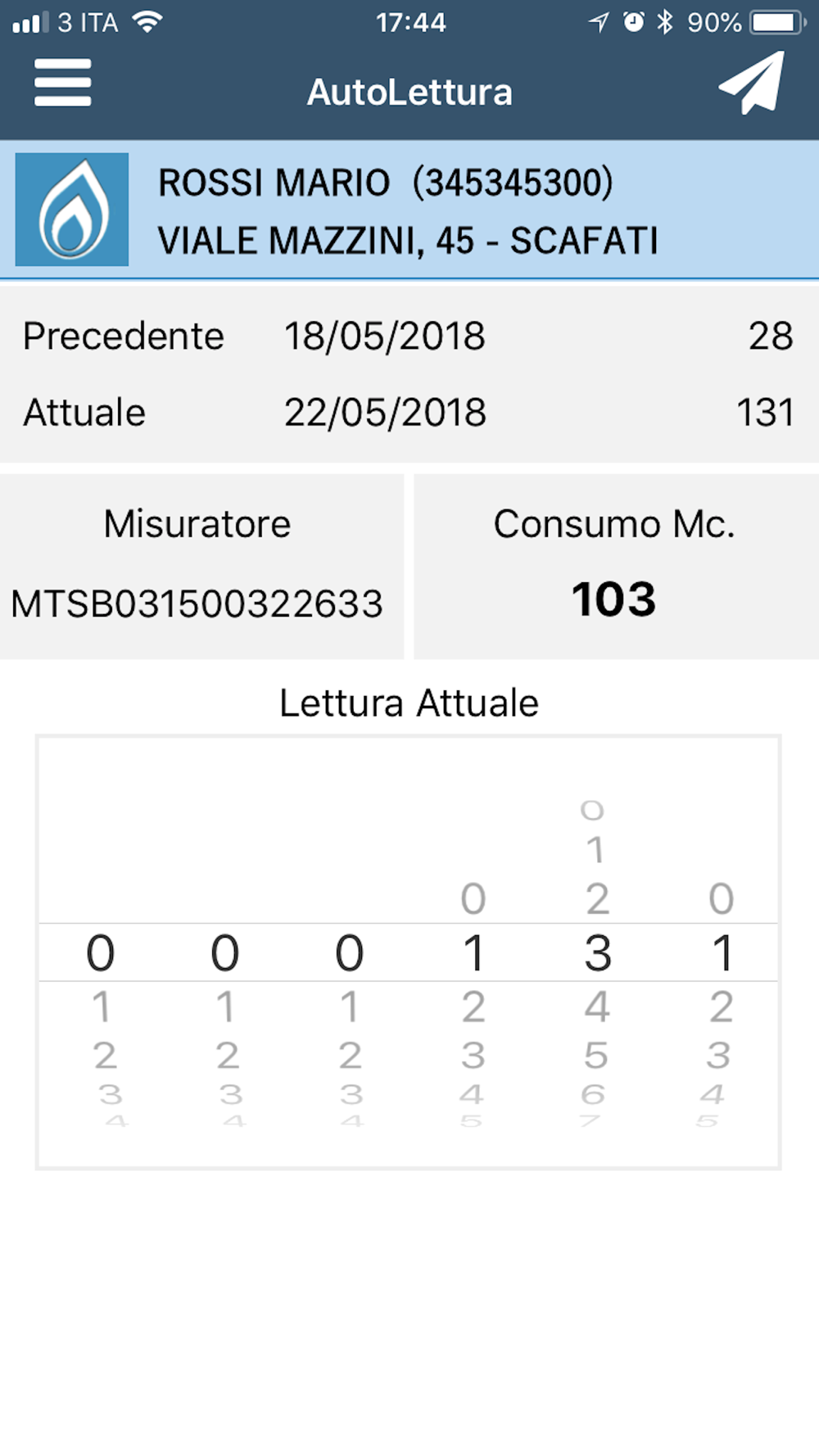819x1456 pixels.
Task: Select digit 2 in the fourth picker wheel
Action: click(473, 1006)
